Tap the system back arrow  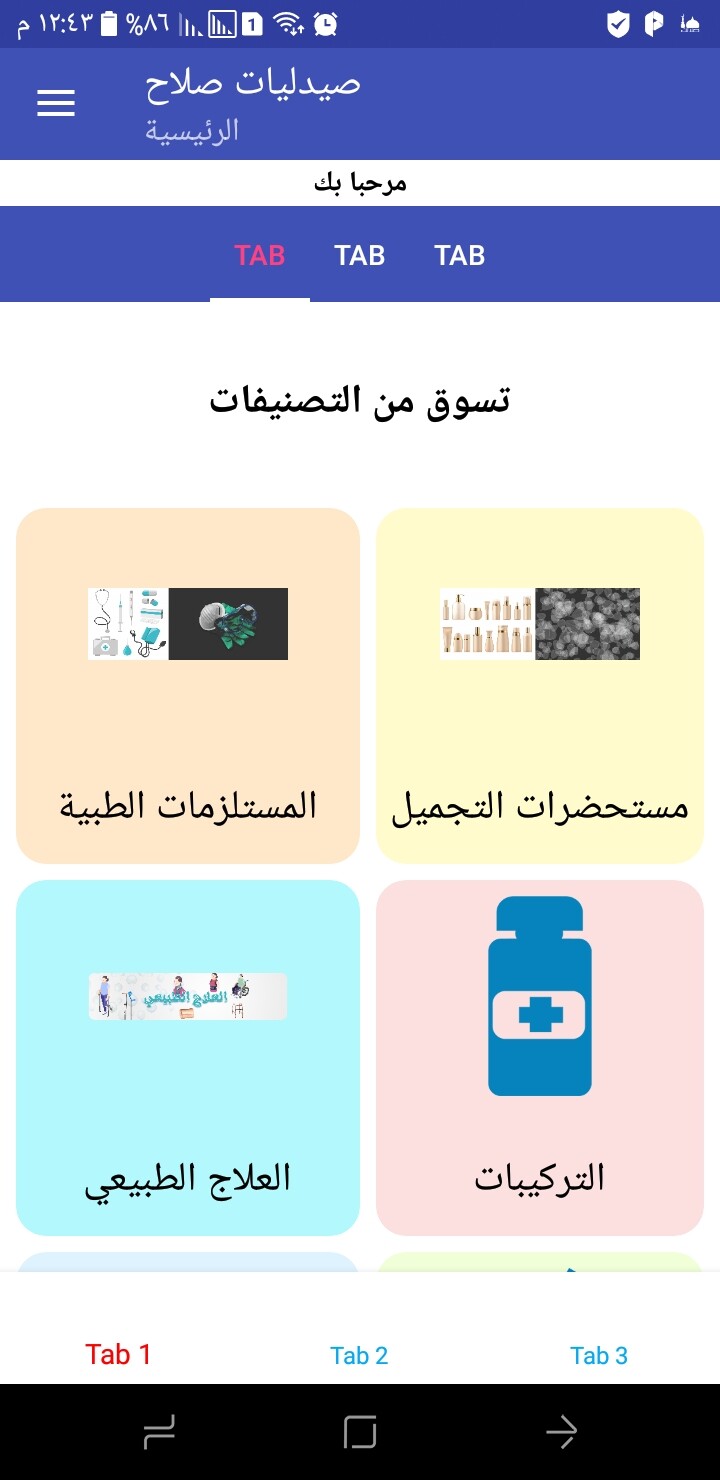561,1433
